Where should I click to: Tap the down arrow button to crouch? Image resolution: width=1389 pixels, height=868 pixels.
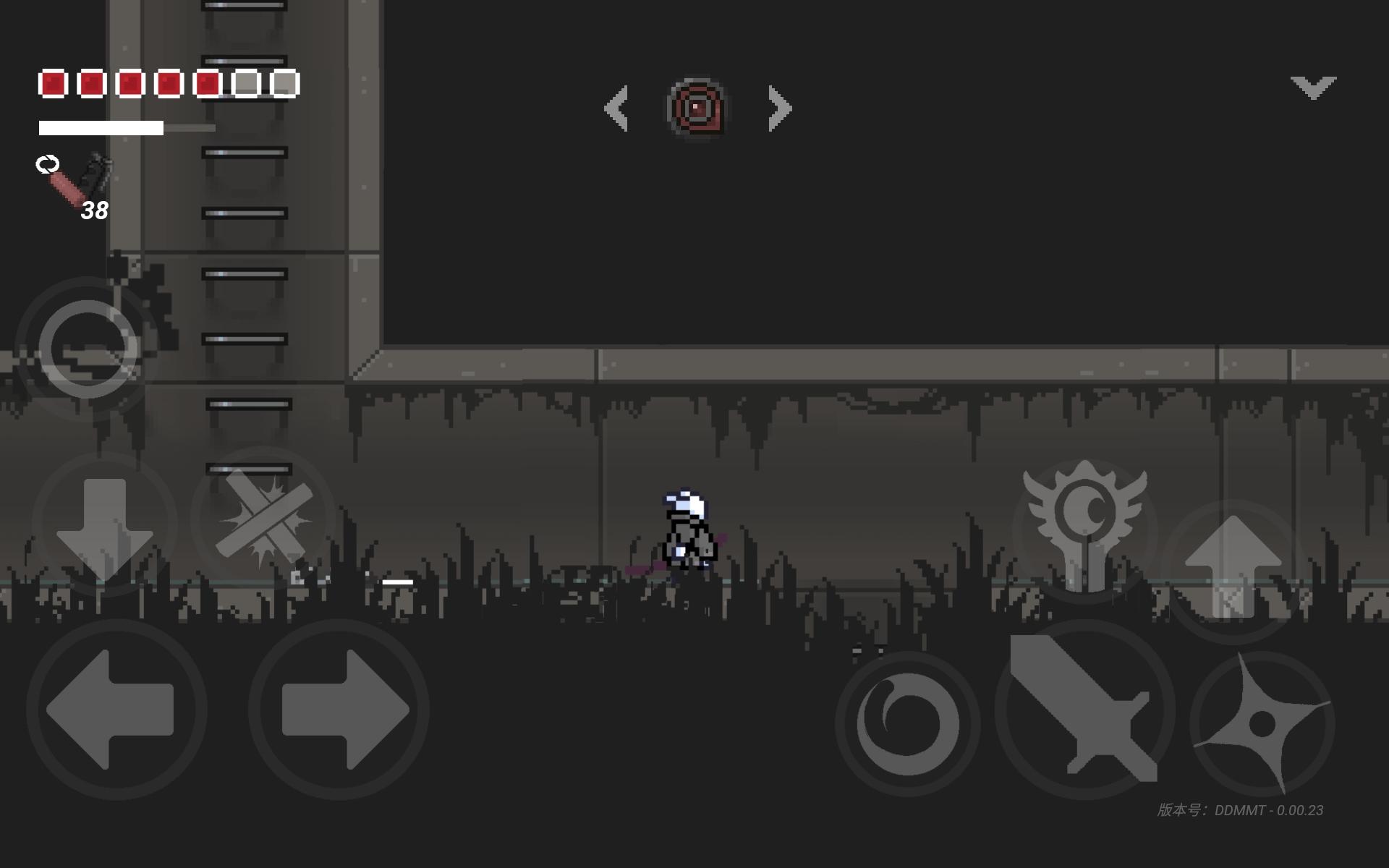point(105,524)
